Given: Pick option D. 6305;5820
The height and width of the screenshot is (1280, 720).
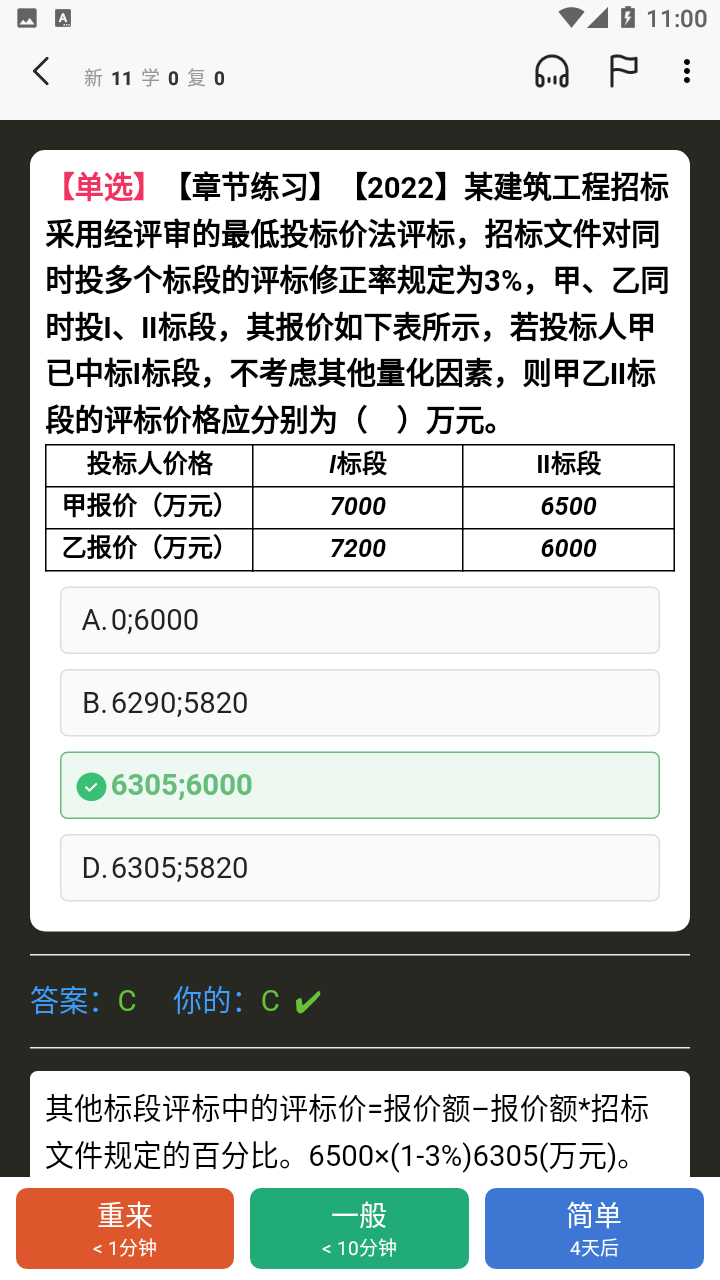Looking at the screenshot, I should 360,868.
